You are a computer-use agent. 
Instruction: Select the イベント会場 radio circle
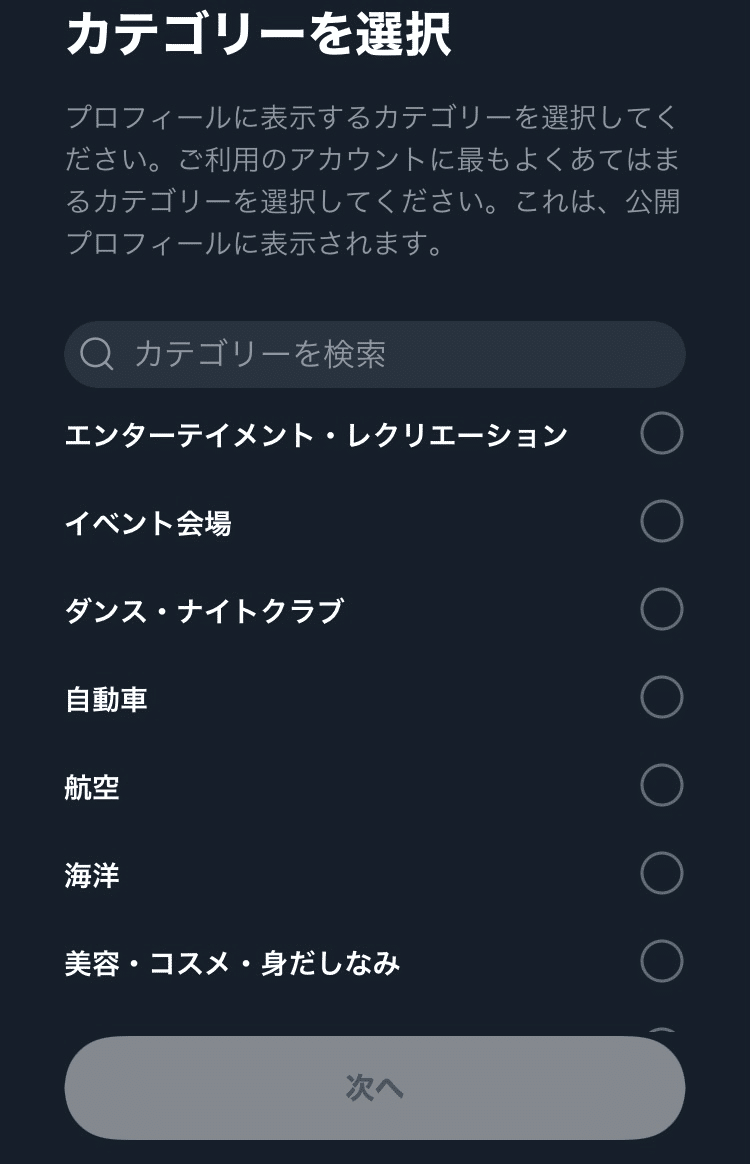(x=662, y=521)
